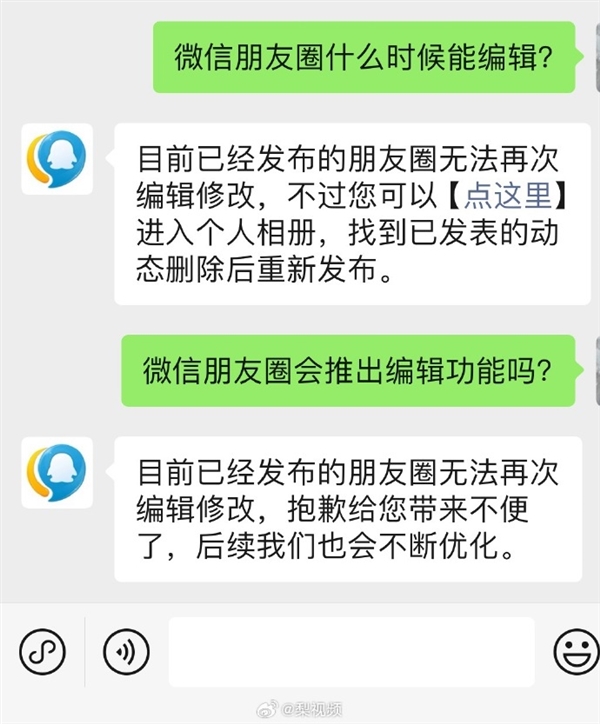Open avatar beside the 抱歉给您带来不便 reply
The image size is (600, 724).
coord(57,472)
